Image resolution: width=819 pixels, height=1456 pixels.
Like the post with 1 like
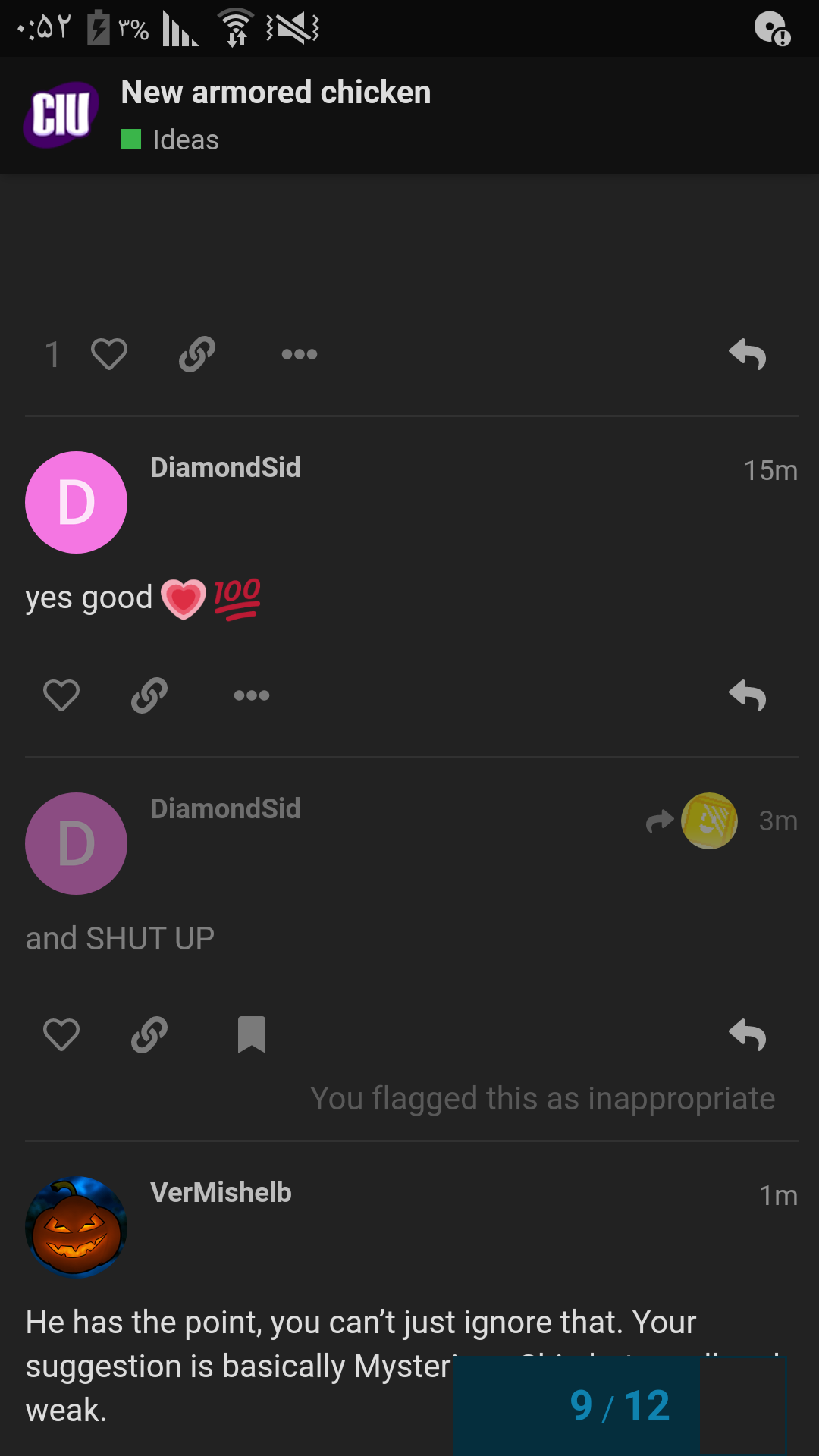tap(108, 354)
